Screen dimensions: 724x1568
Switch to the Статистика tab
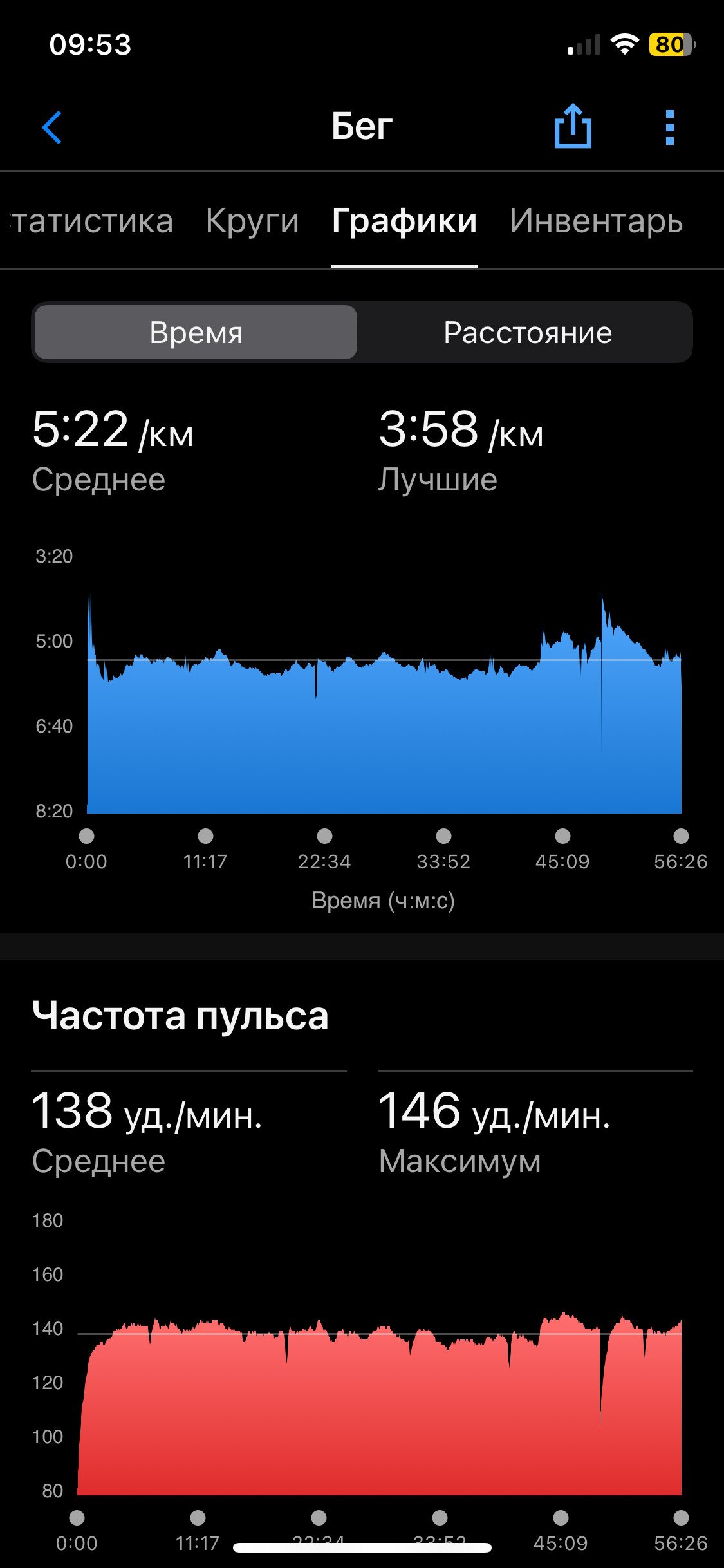click(91, 221)
